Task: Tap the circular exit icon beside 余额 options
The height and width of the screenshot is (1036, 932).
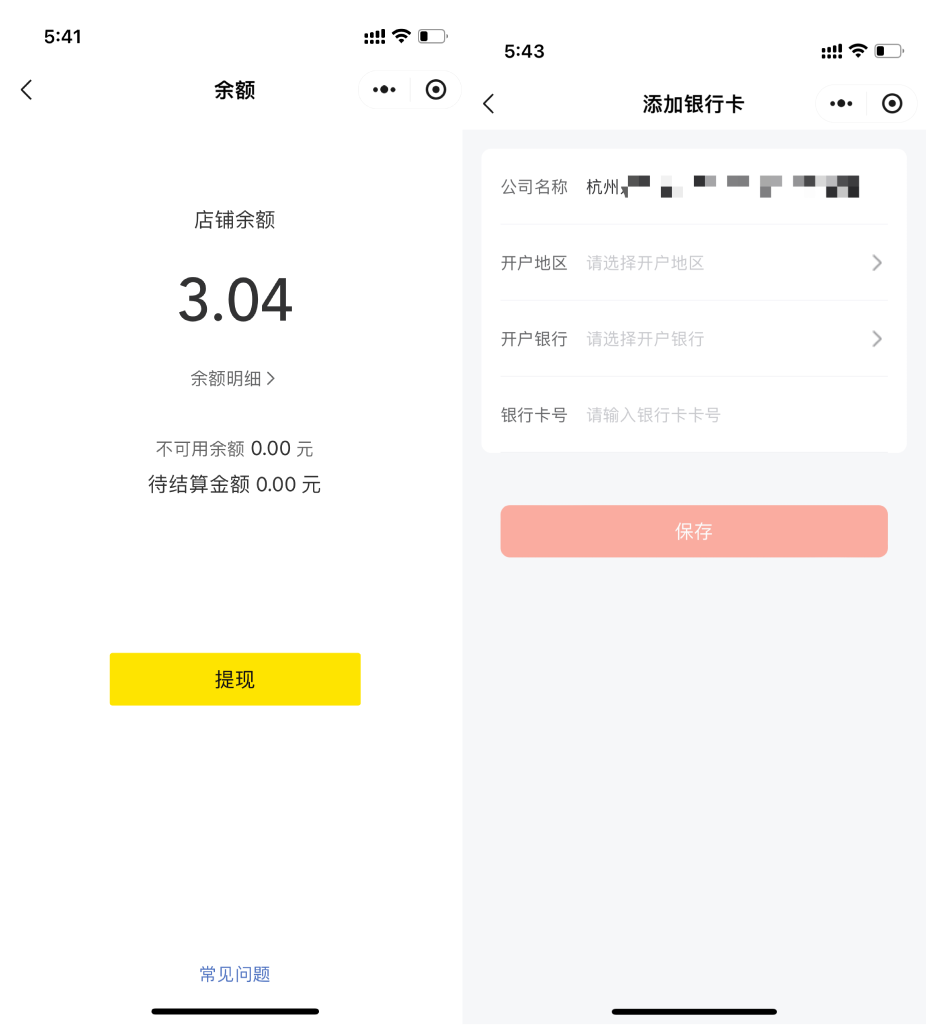Action: click(435, 89)
